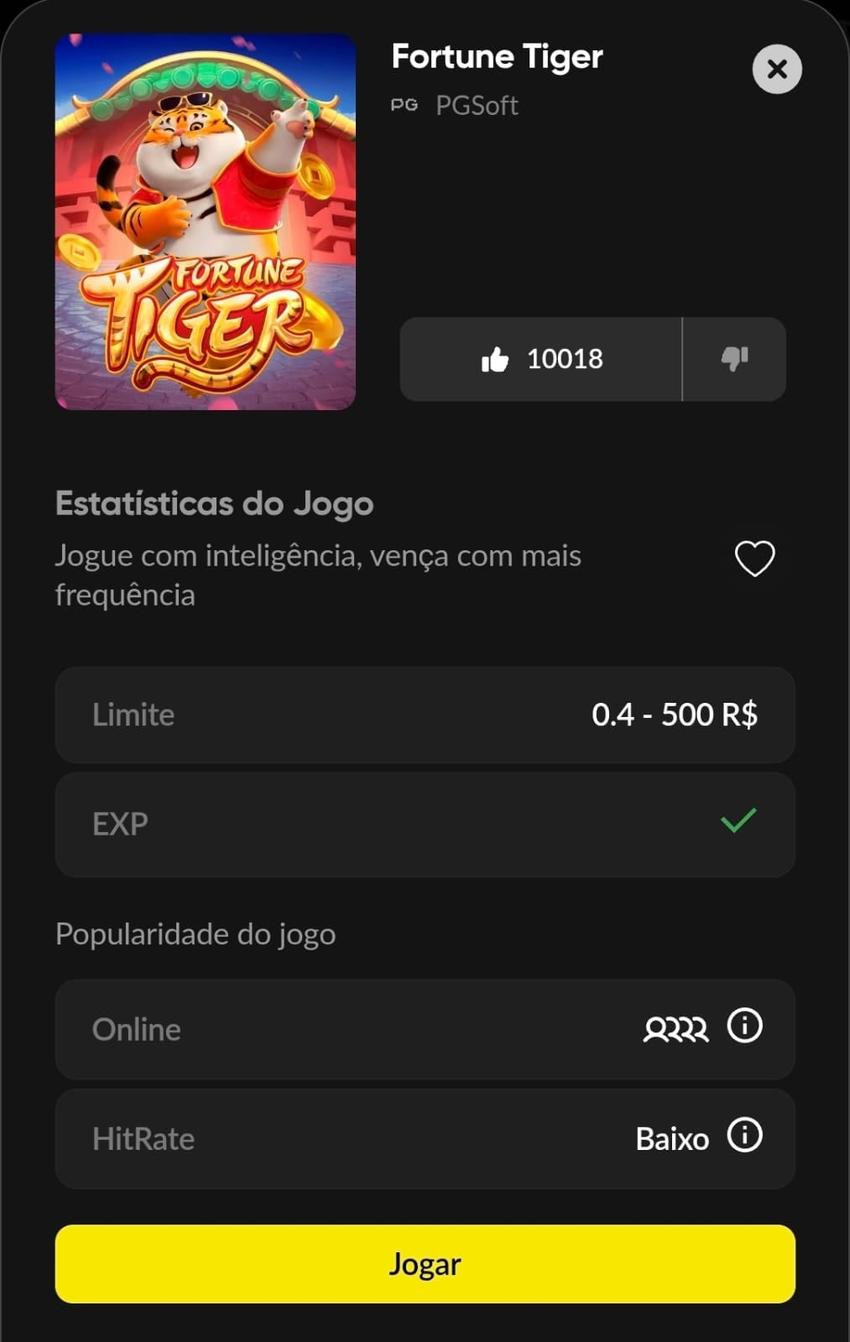Tap the thumbs down icon
Image resolution: width=850 pixels, height=1342 pixels.
[735, 359]
